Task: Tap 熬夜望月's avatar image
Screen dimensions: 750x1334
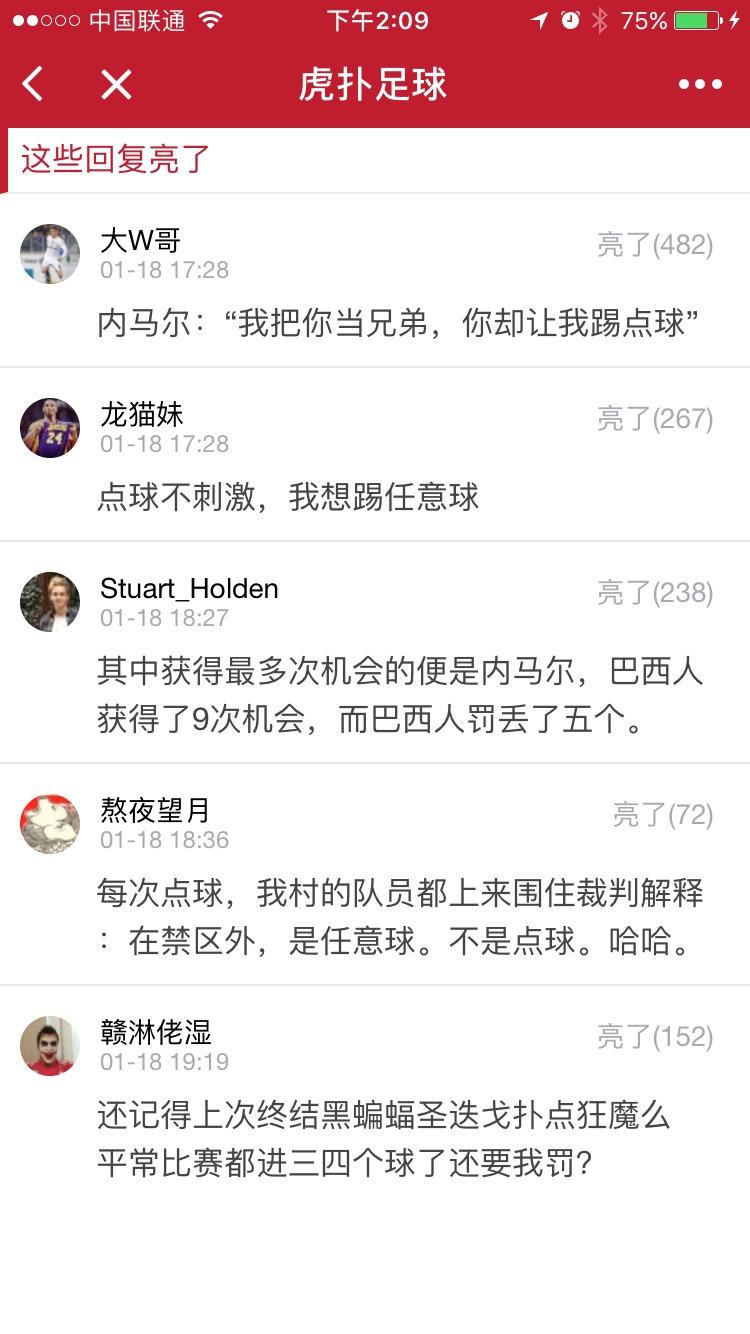Action: tap(50, 824)
